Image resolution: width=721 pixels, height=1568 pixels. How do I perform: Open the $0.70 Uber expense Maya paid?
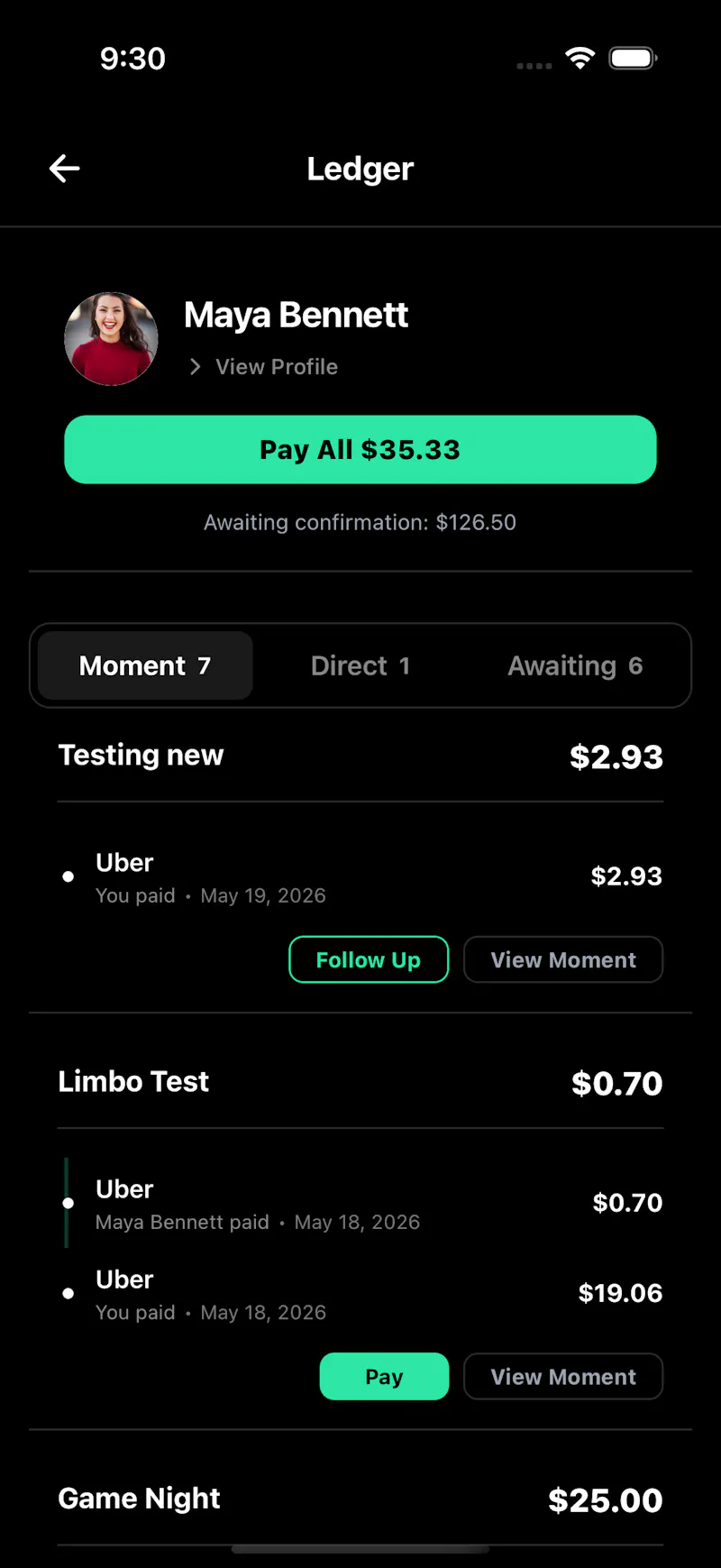pyautogui.click(x=360, y=1204)
